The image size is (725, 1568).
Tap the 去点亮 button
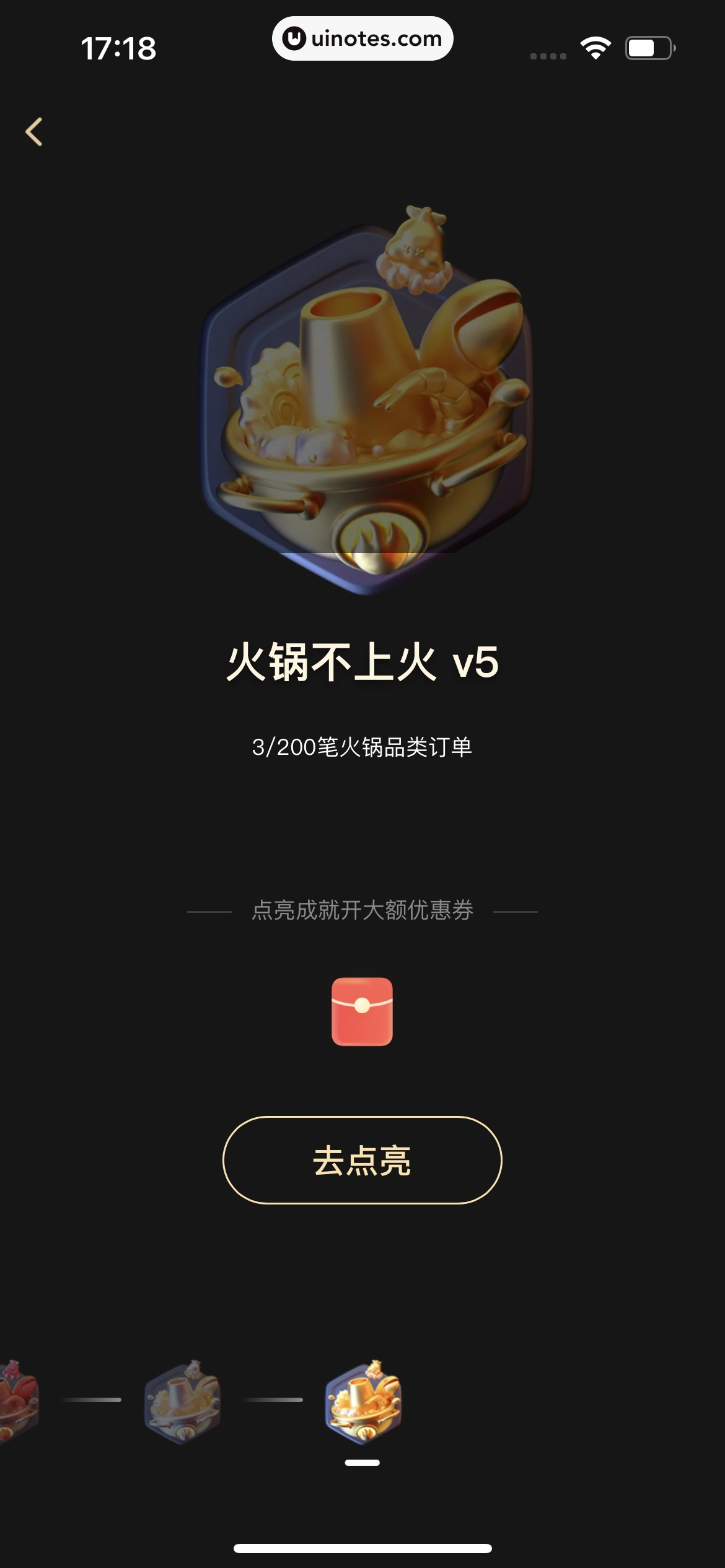click(361, 1159)
